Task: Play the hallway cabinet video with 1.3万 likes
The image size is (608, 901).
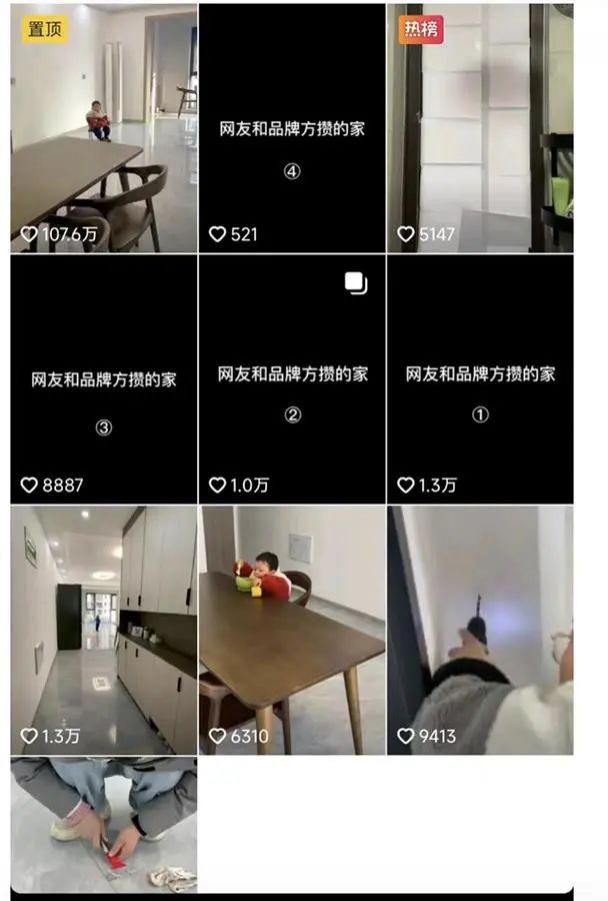Action: pyautogui.click(x=104, y=630)
